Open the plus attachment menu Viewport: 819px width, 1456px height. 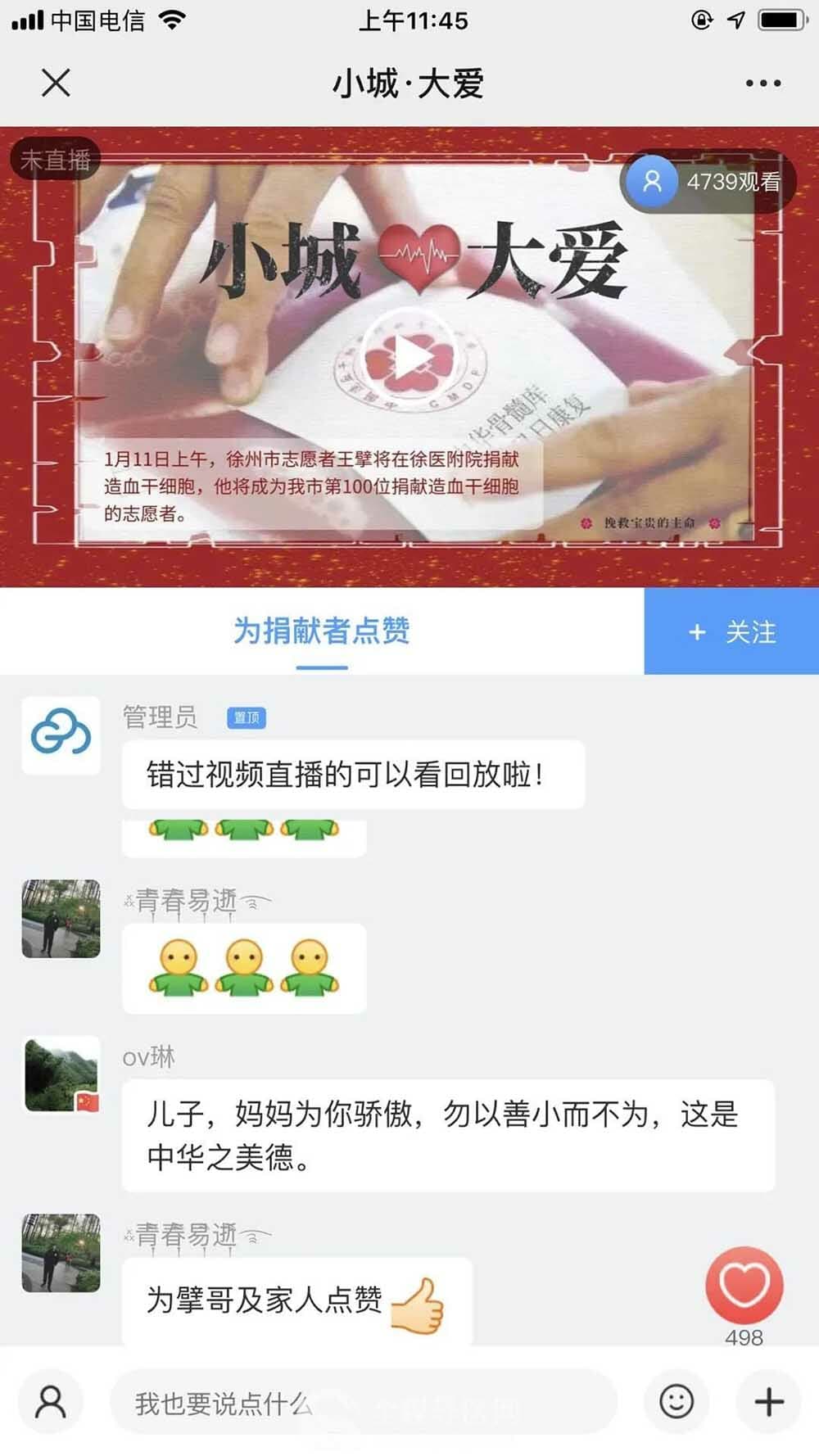(768, 1402)
